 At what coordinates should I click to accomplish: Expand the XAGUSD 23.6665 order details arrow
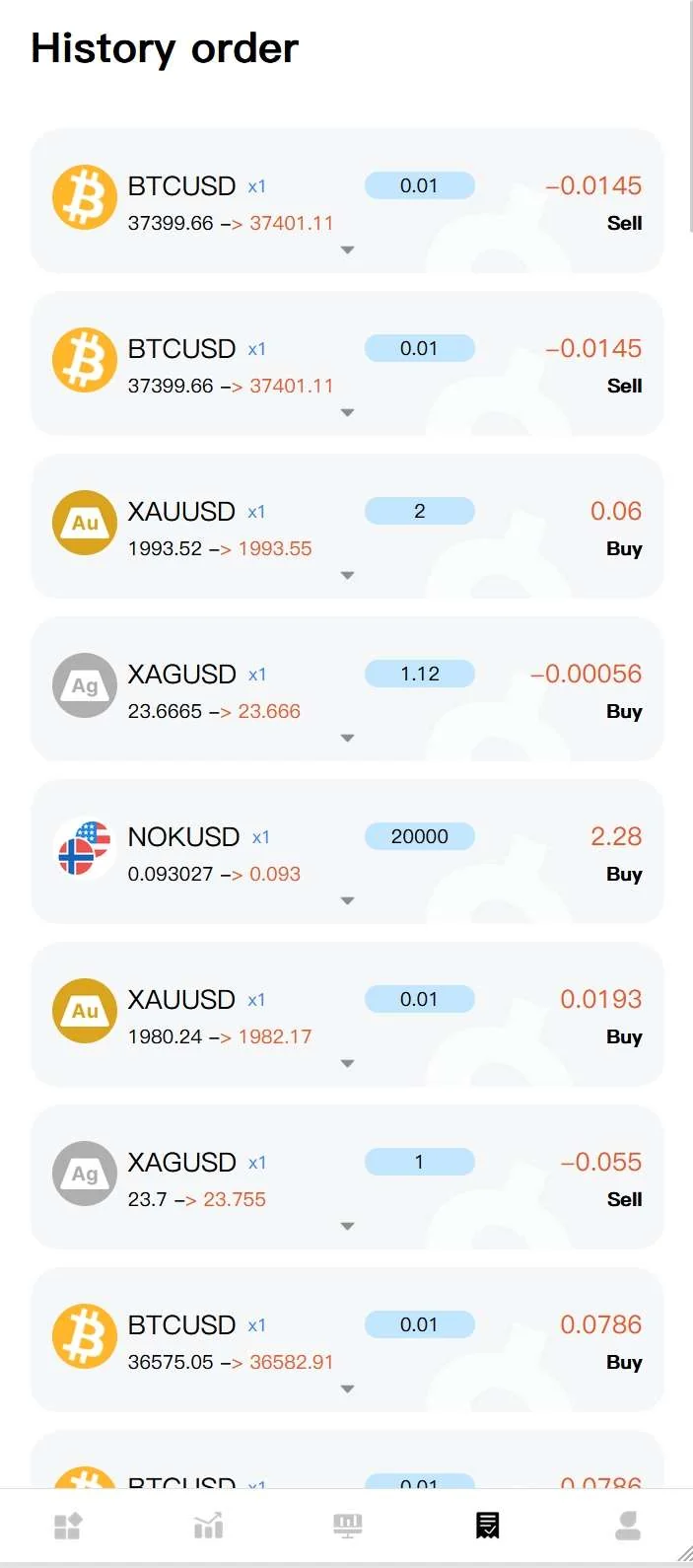347,739
